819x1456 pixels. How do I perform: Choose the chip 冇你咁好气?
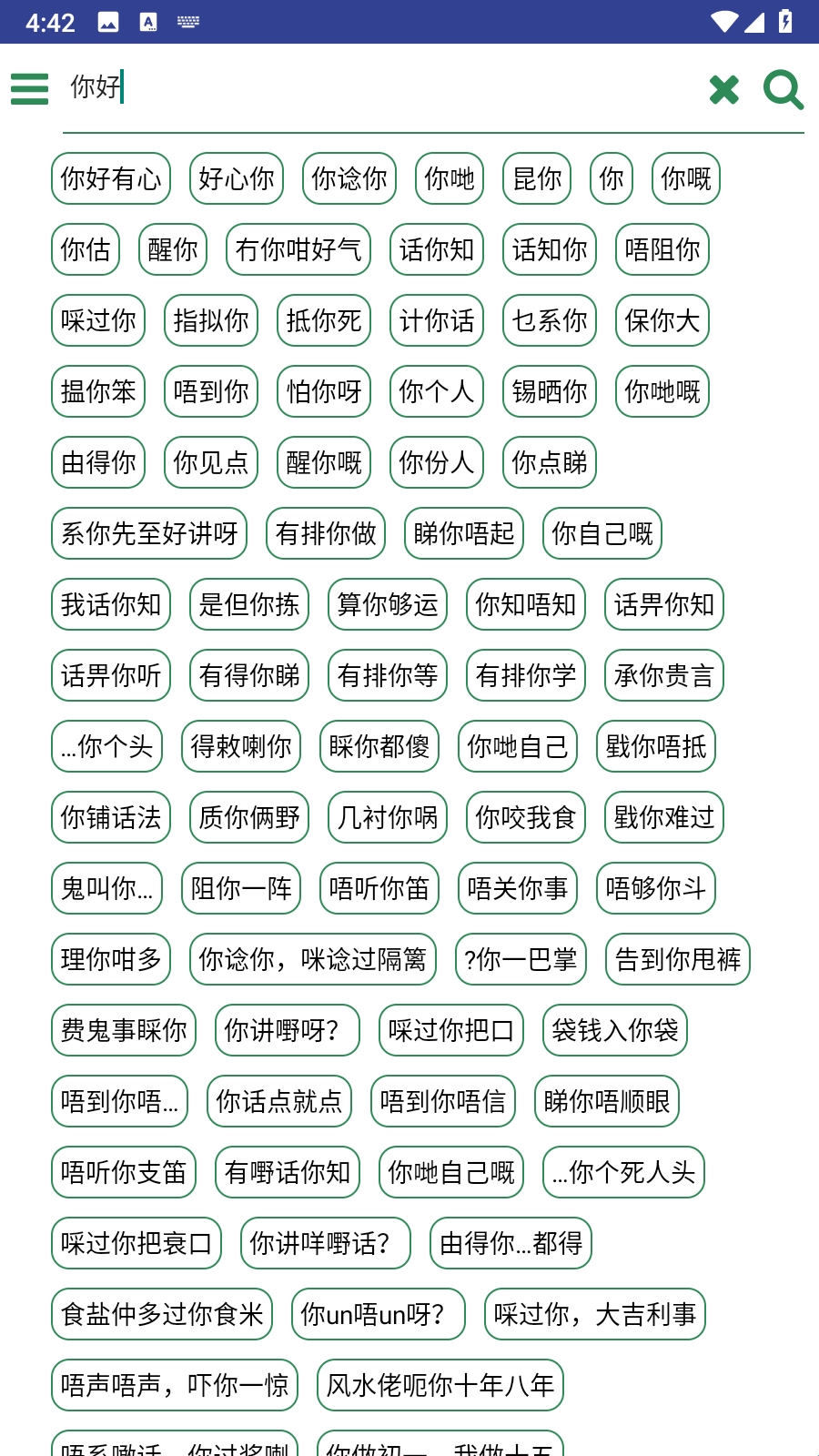click(298, 249)
